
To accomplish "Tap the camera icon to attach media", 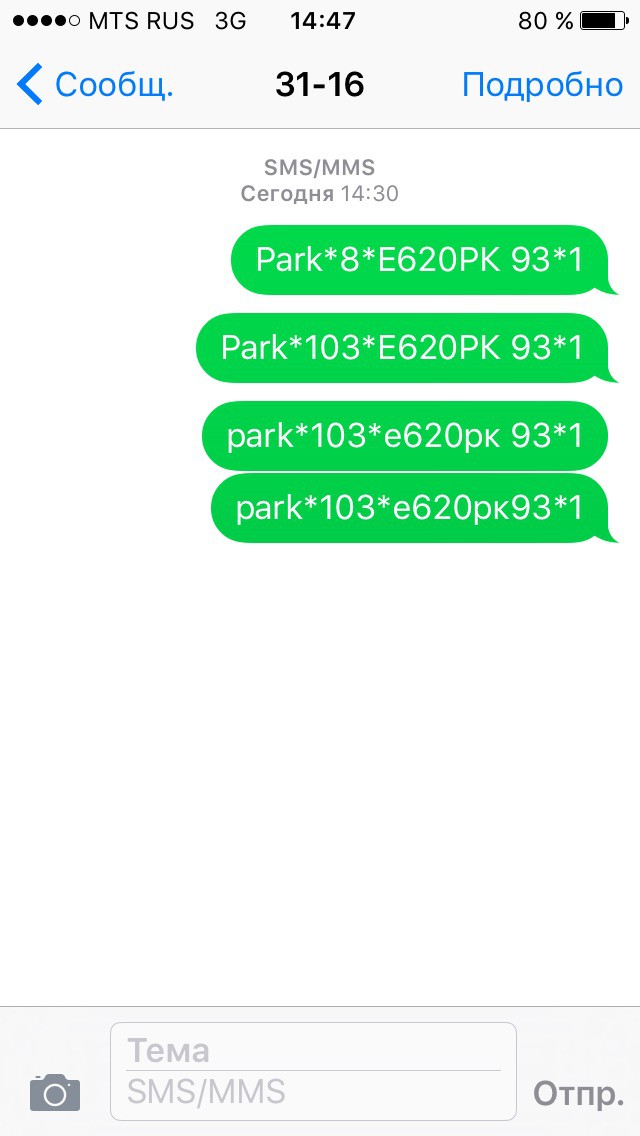I will click(x=54, y=1092).
